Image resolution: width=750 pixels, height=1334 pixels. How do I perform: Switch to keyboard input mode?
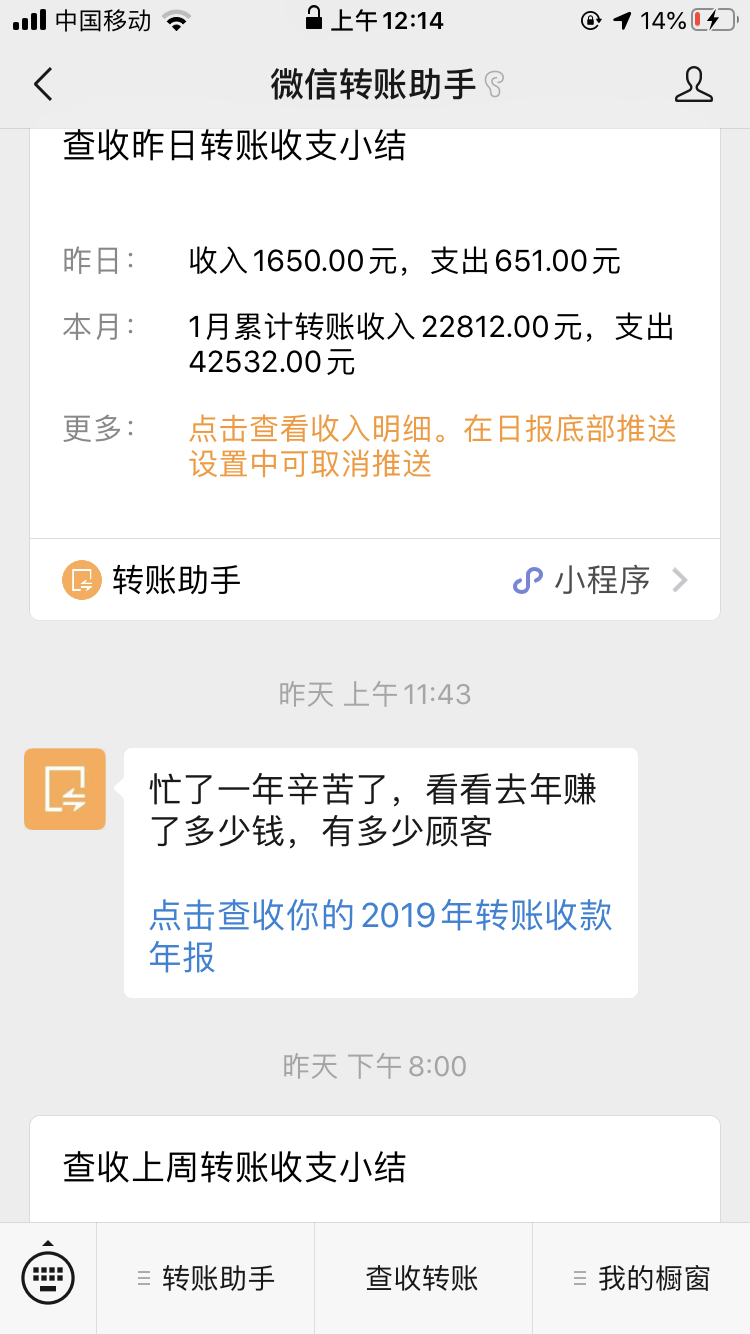(48, 1277)
